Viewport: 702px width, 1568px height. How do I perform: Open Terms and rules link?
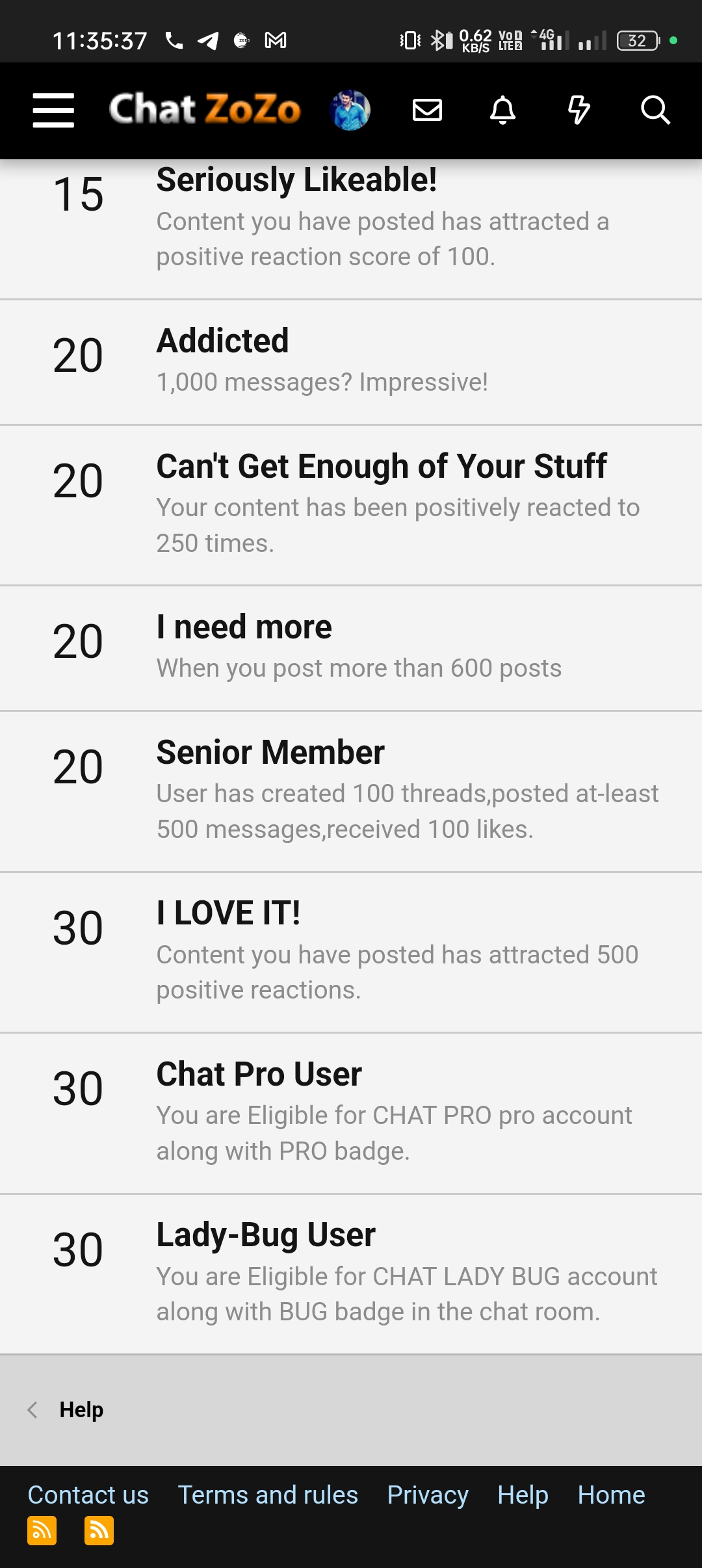268,1495
